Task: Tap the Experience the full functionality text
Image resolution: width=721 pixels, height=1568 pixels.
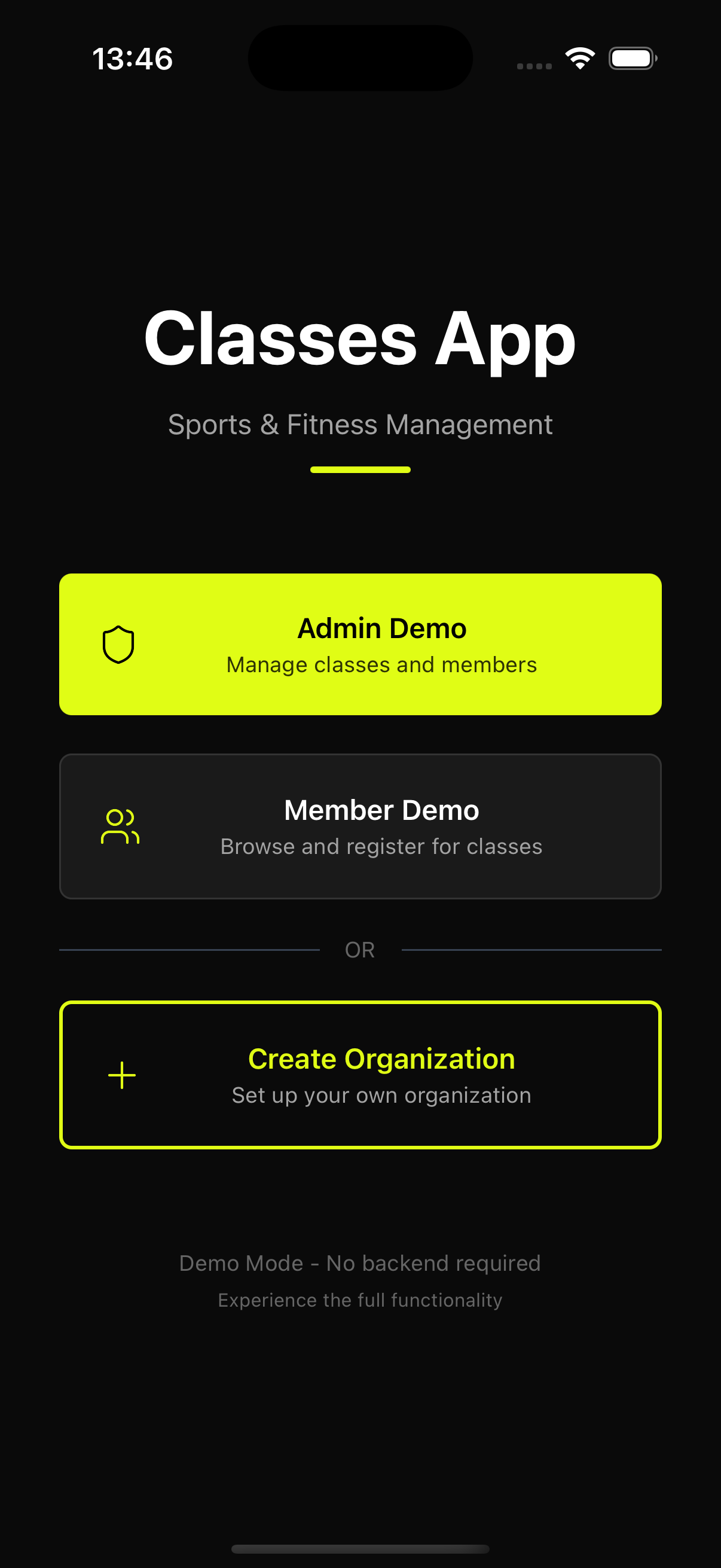Action: tap(360, 1300)
